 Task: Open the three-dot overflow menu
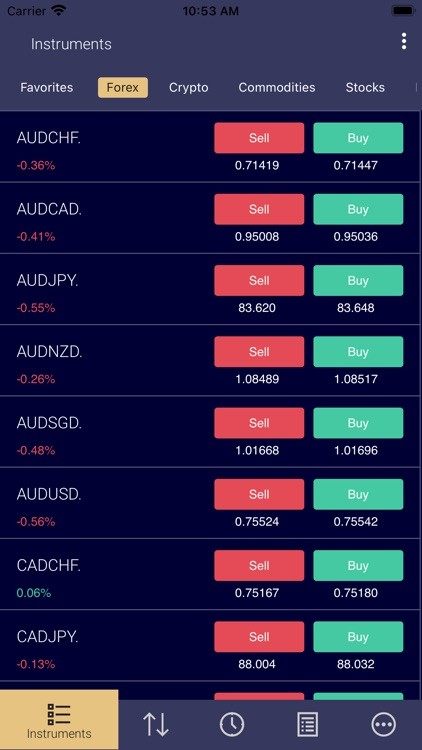click(404, 42)
